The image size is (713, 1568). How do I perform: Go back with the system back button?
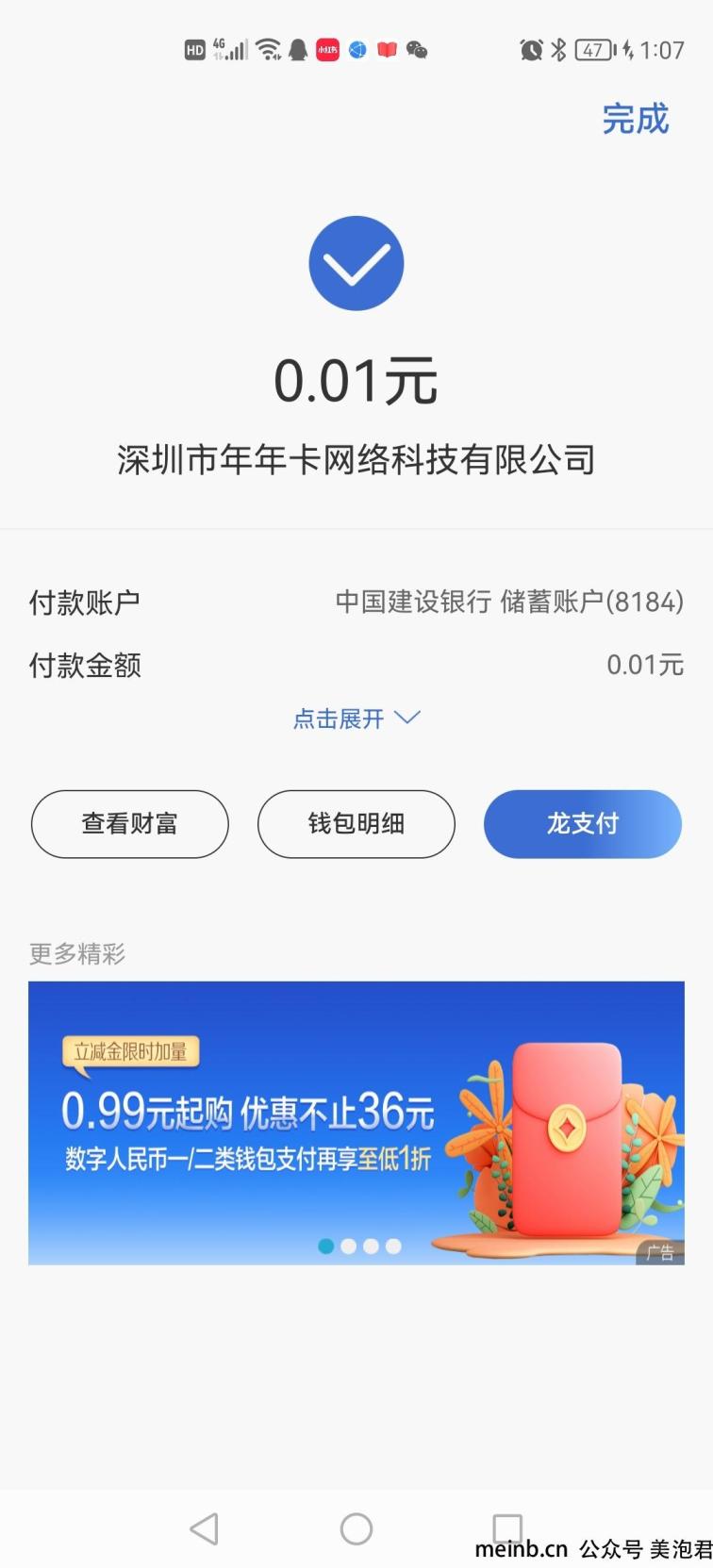point(205,1528)
